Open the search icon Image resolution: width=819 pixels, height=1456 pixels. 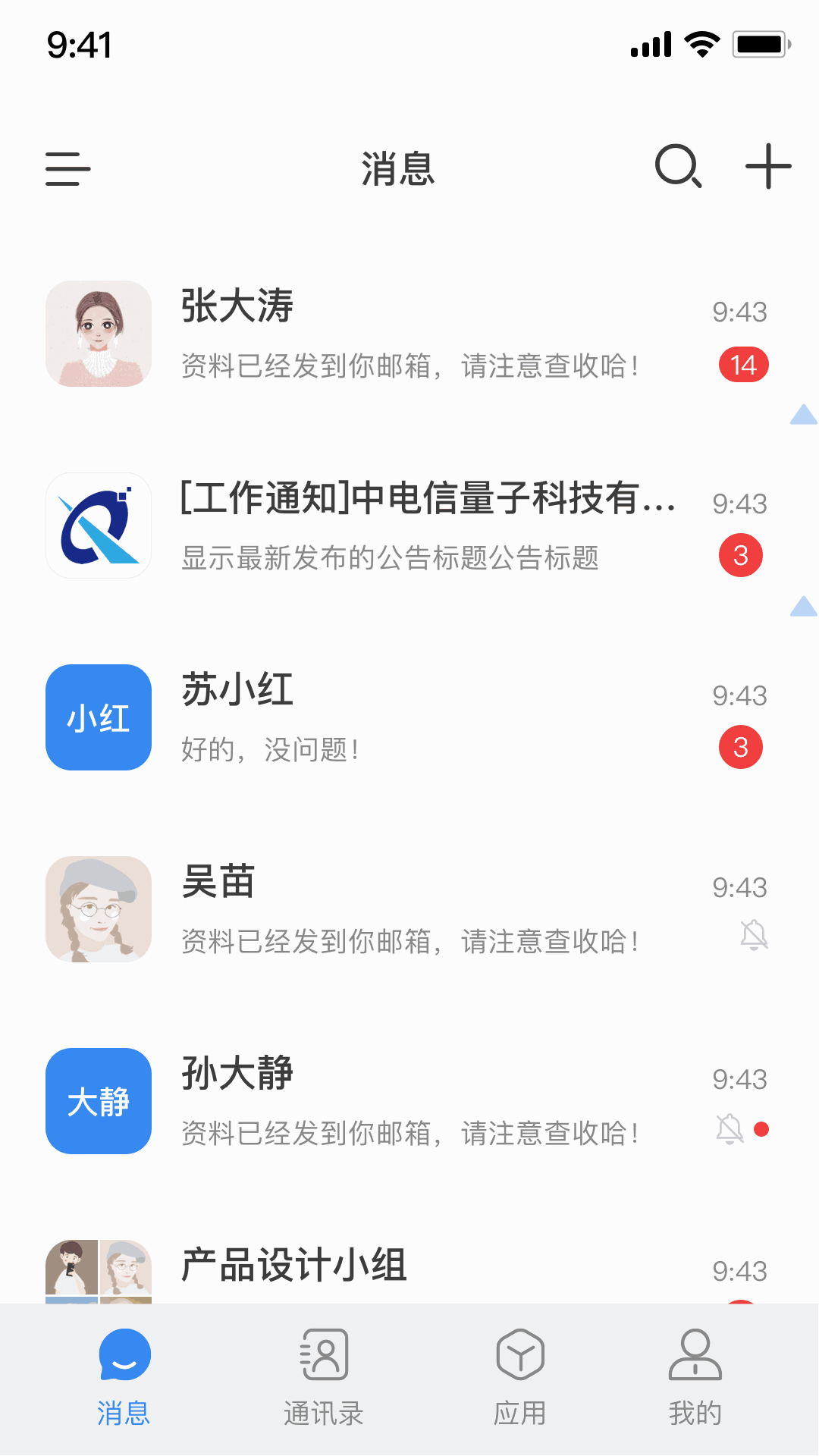679,168
